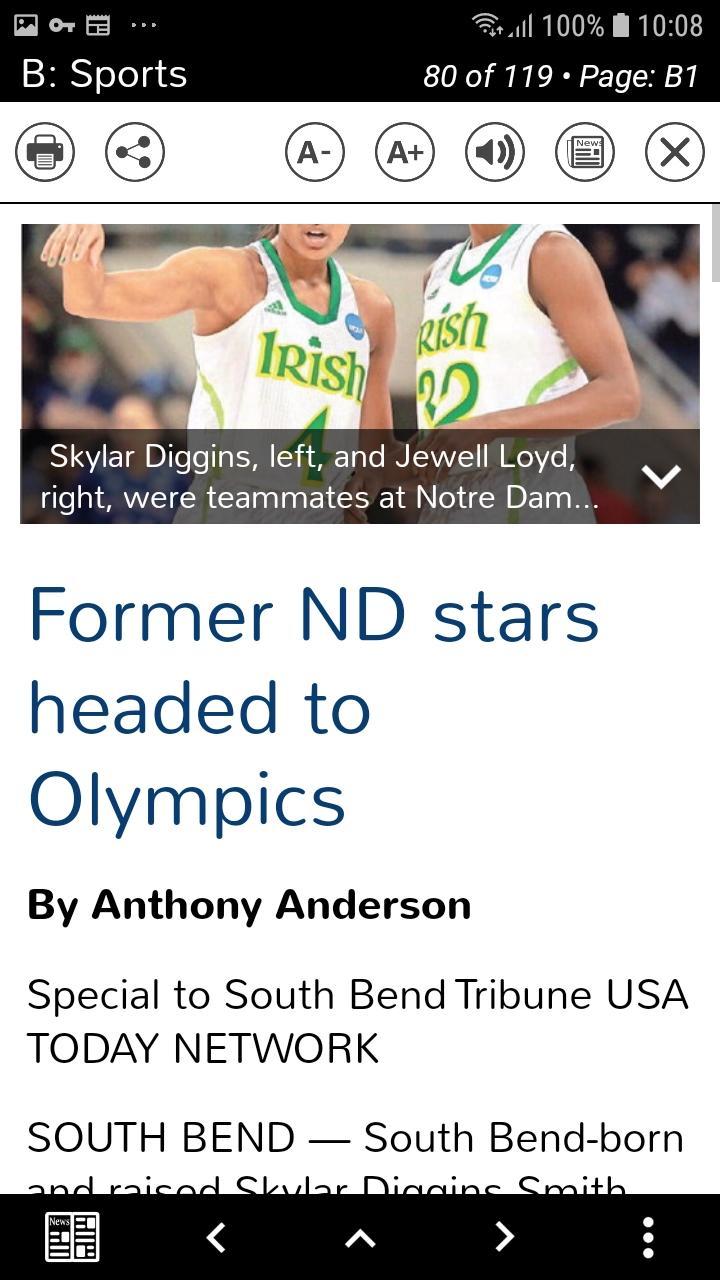Close the article view
The width and height of the screenshot is (720, 1280).
pyautogui.click(x=675, y=152)
